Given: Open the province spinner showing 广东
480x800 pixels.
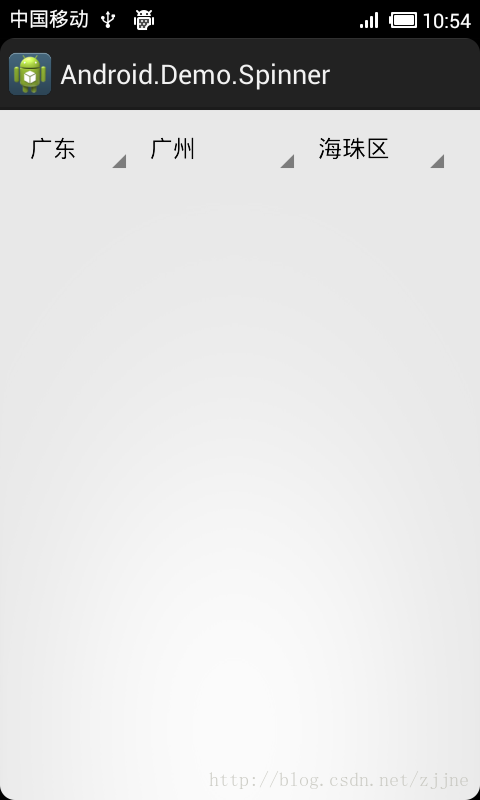Looking at the screenshot, I should coord(69,149).
